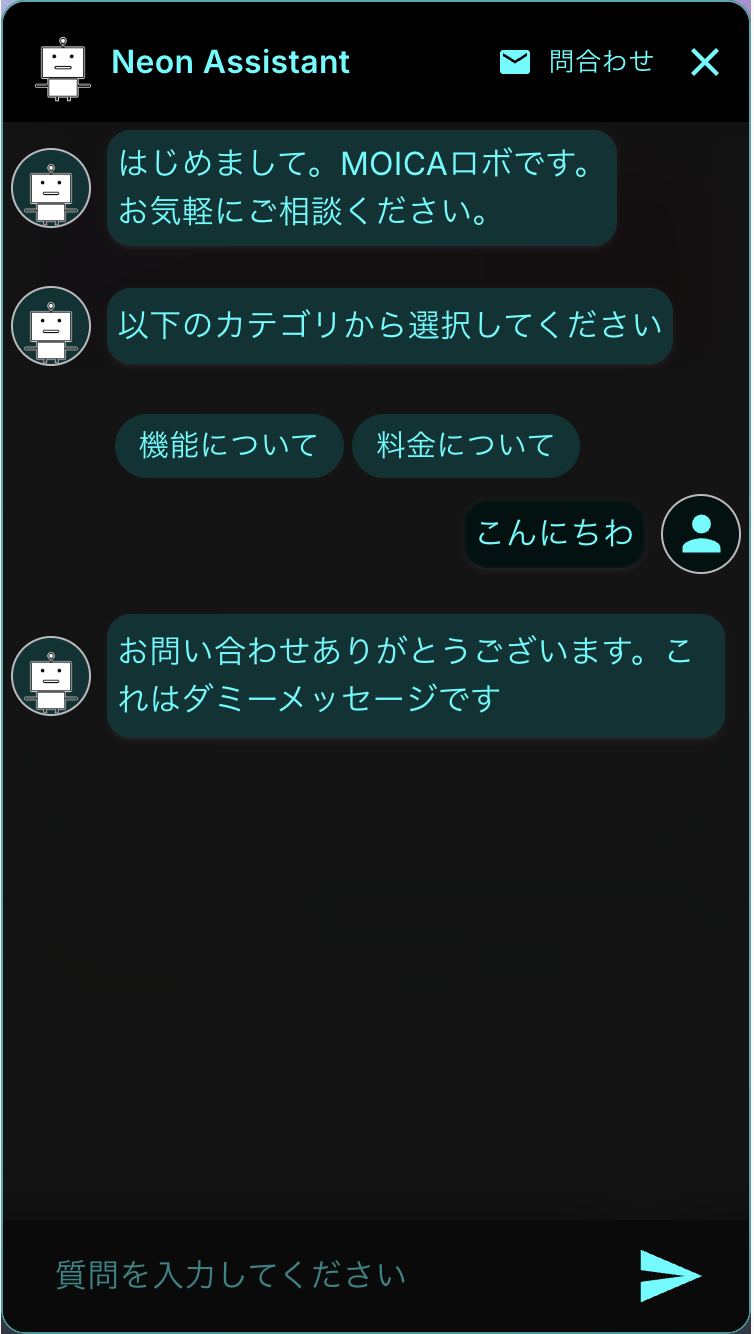754x1334 pixels.
Task: Select the 料金について category chip
Action: pos(466,445)
